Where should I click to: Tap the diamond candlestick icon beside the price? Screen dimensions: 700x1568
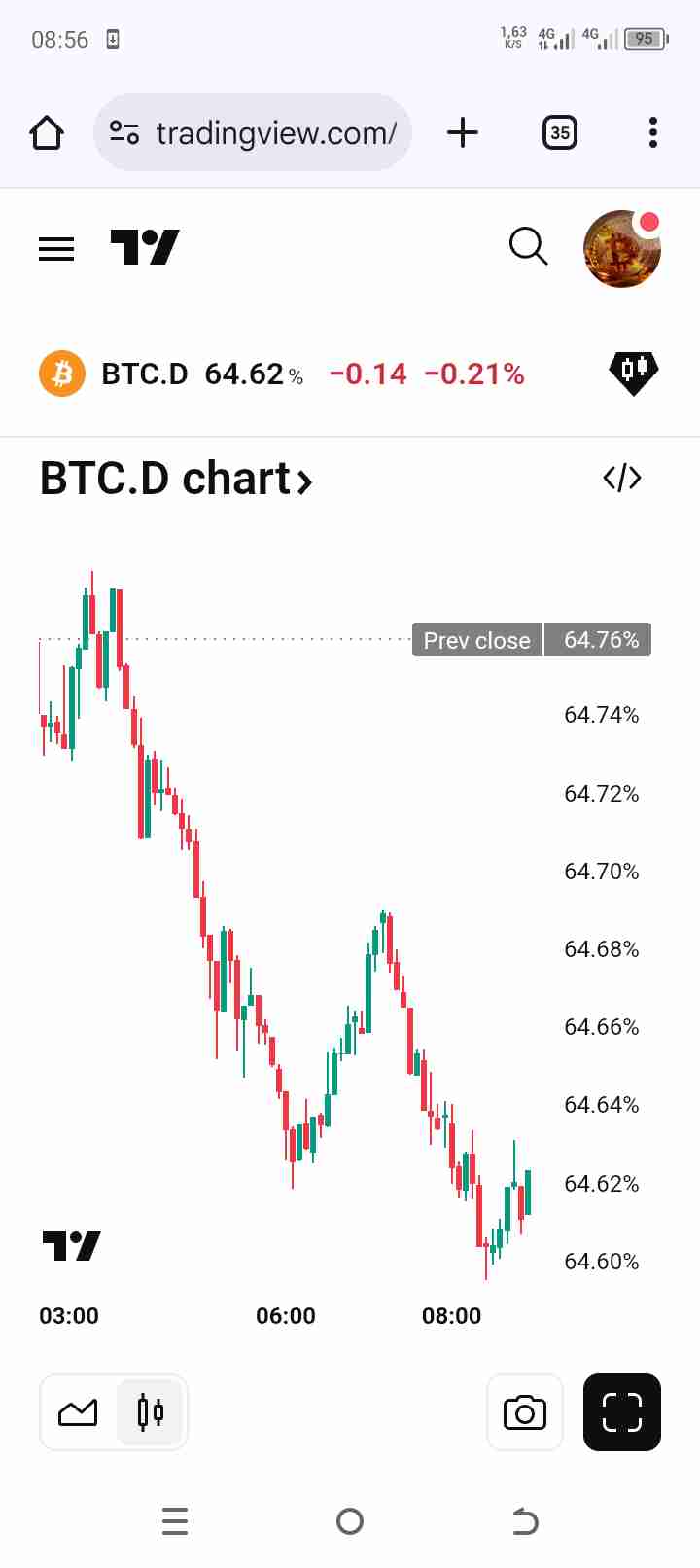pos(633,372)
